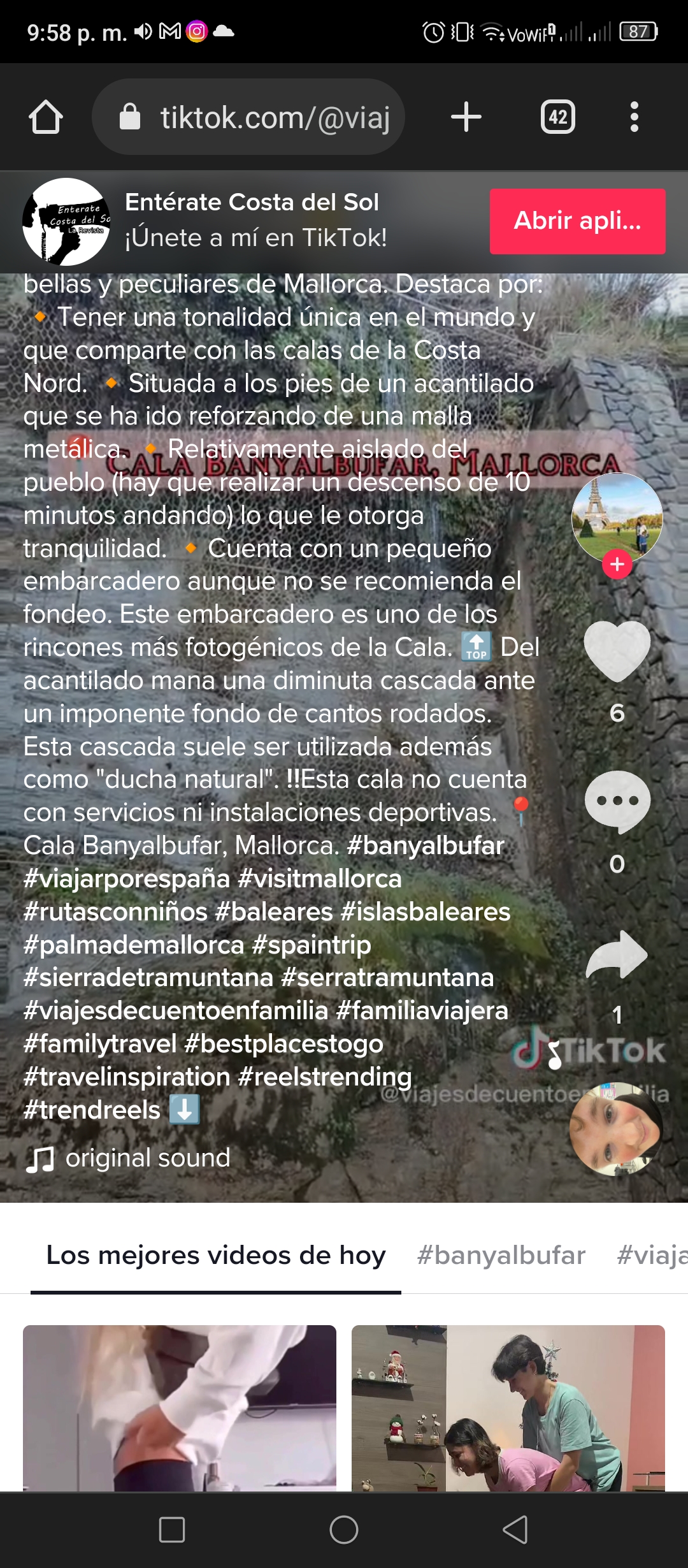Share this video
This screenshot has height=1568, width=688.
click(x=617, y=954)
